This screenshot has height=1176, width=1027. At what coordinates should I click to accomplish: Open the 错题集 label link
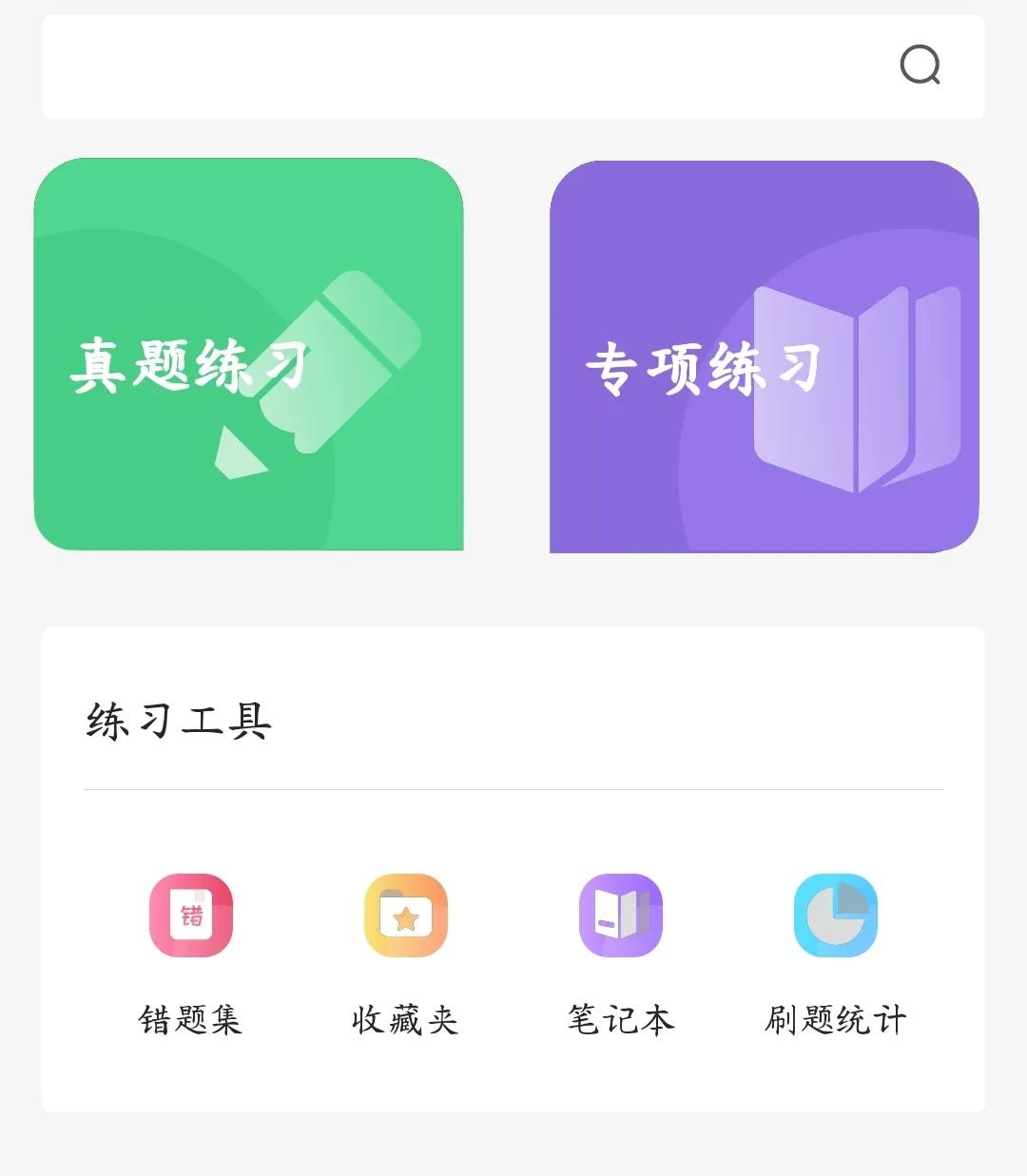tap(189, 1020)
